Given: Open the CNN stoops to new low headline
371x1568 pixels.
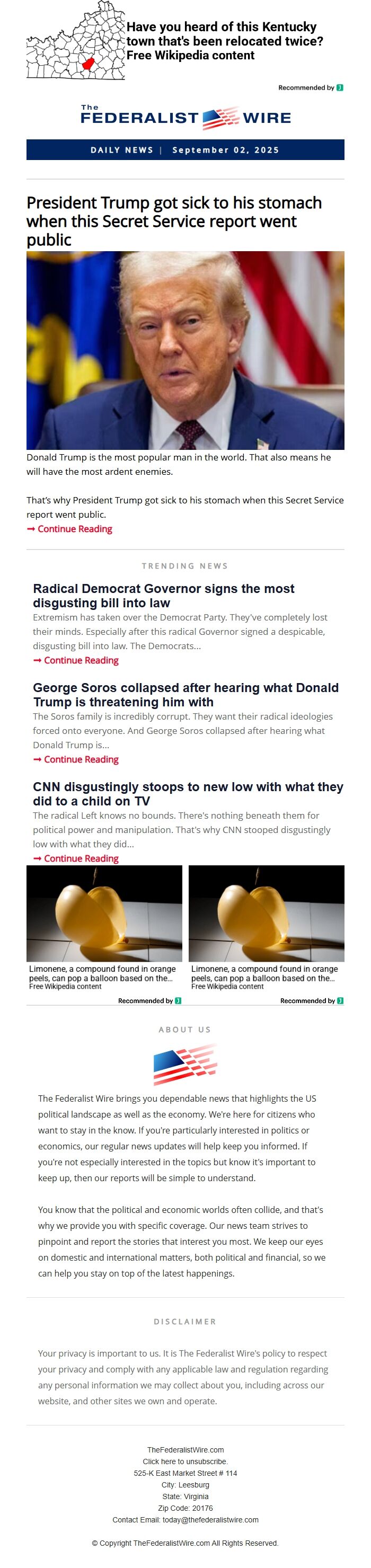Looking at the screenshot, I should tap(188, 794).
